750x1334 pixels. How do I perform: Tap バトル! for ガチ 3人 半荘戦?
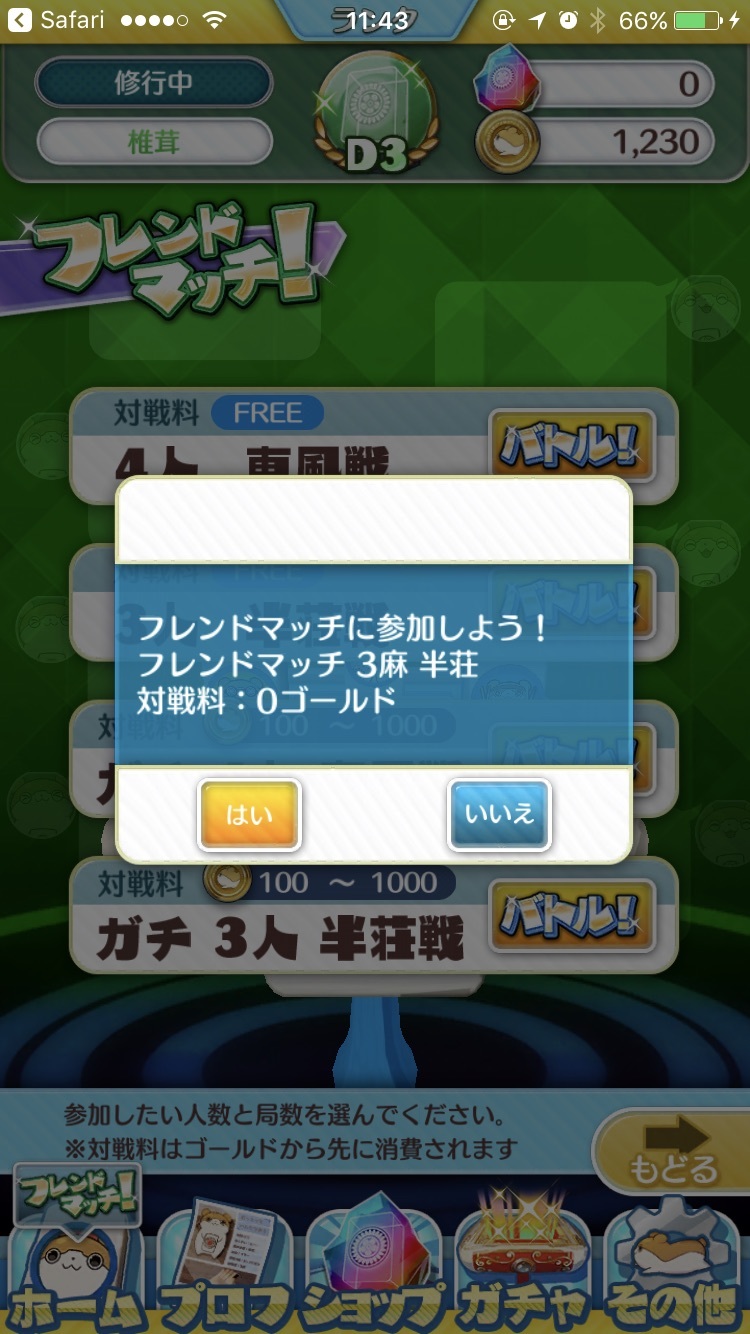pos(570,913)
